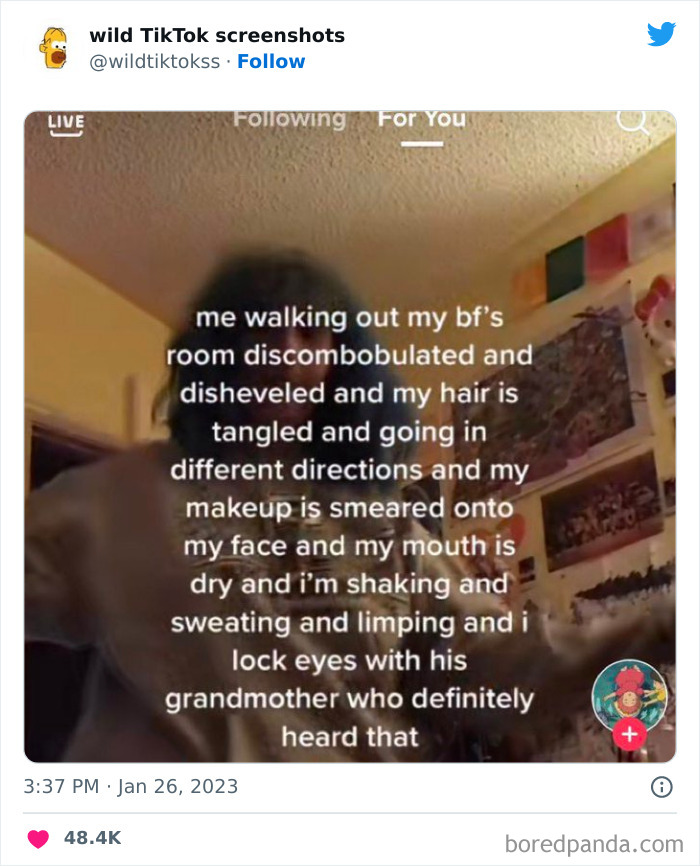The height and width of the screenshot is (866, 700).
Task: Open the Twitter bird icon
Action: click(661, 34)
